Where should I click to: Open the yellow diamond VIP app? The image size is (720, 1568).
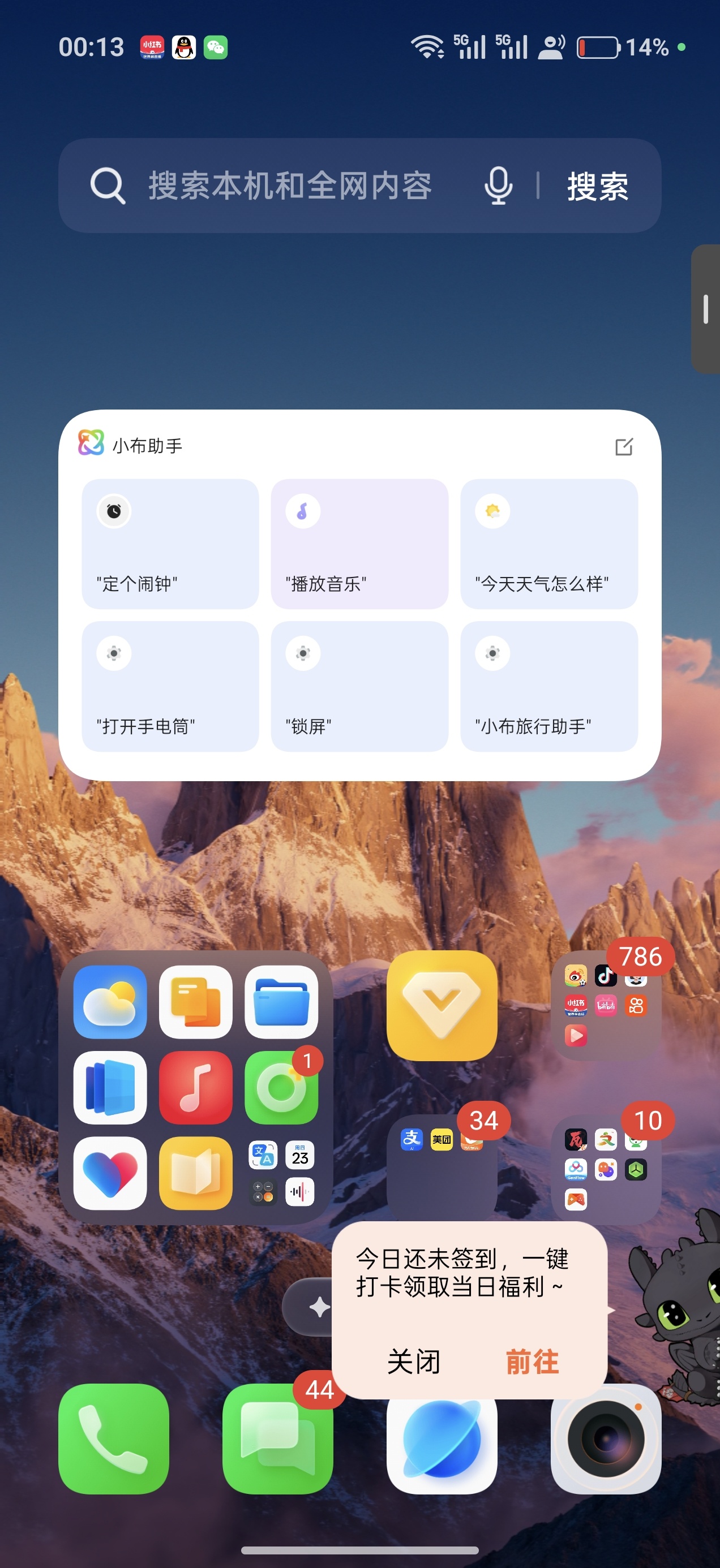pyautogui.click(x=442, y=1006)
